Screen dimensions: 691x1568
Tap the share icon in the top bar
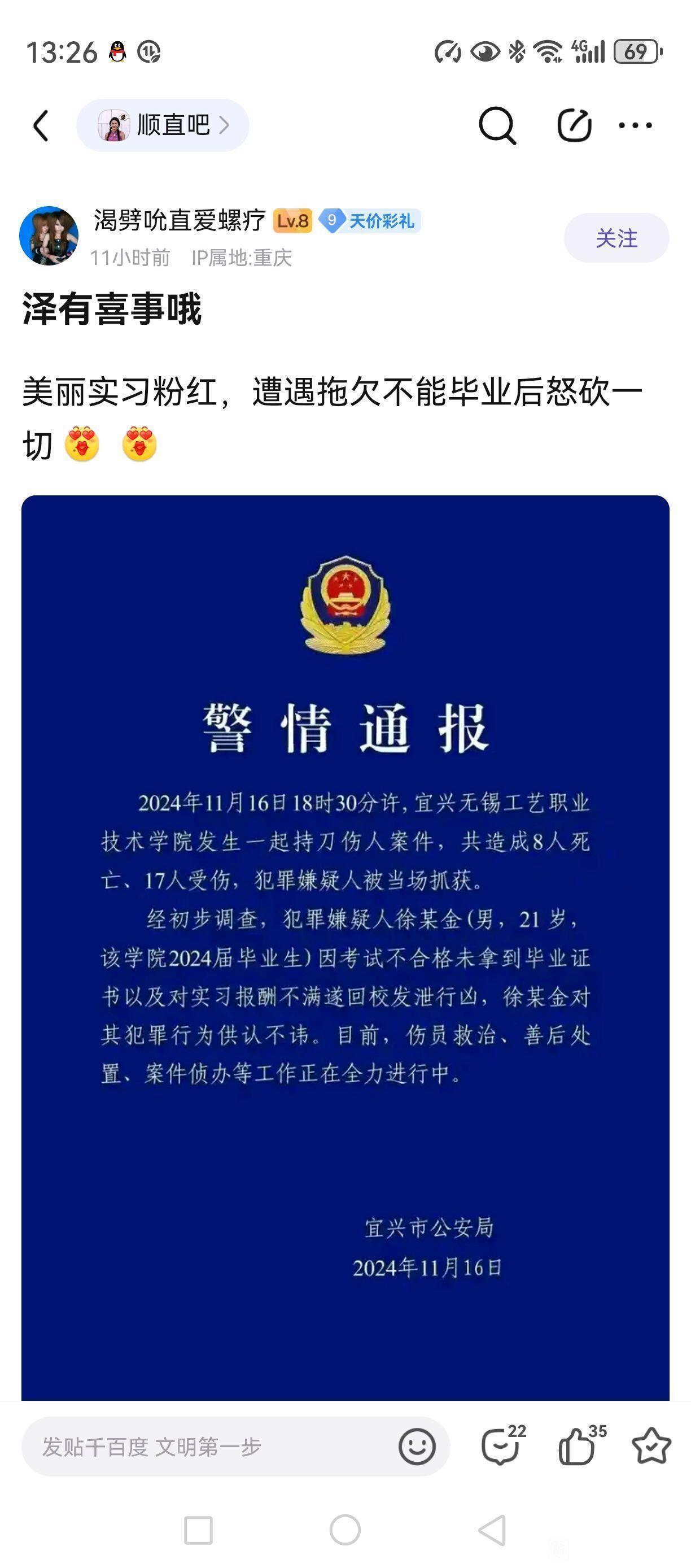(574, 125)
